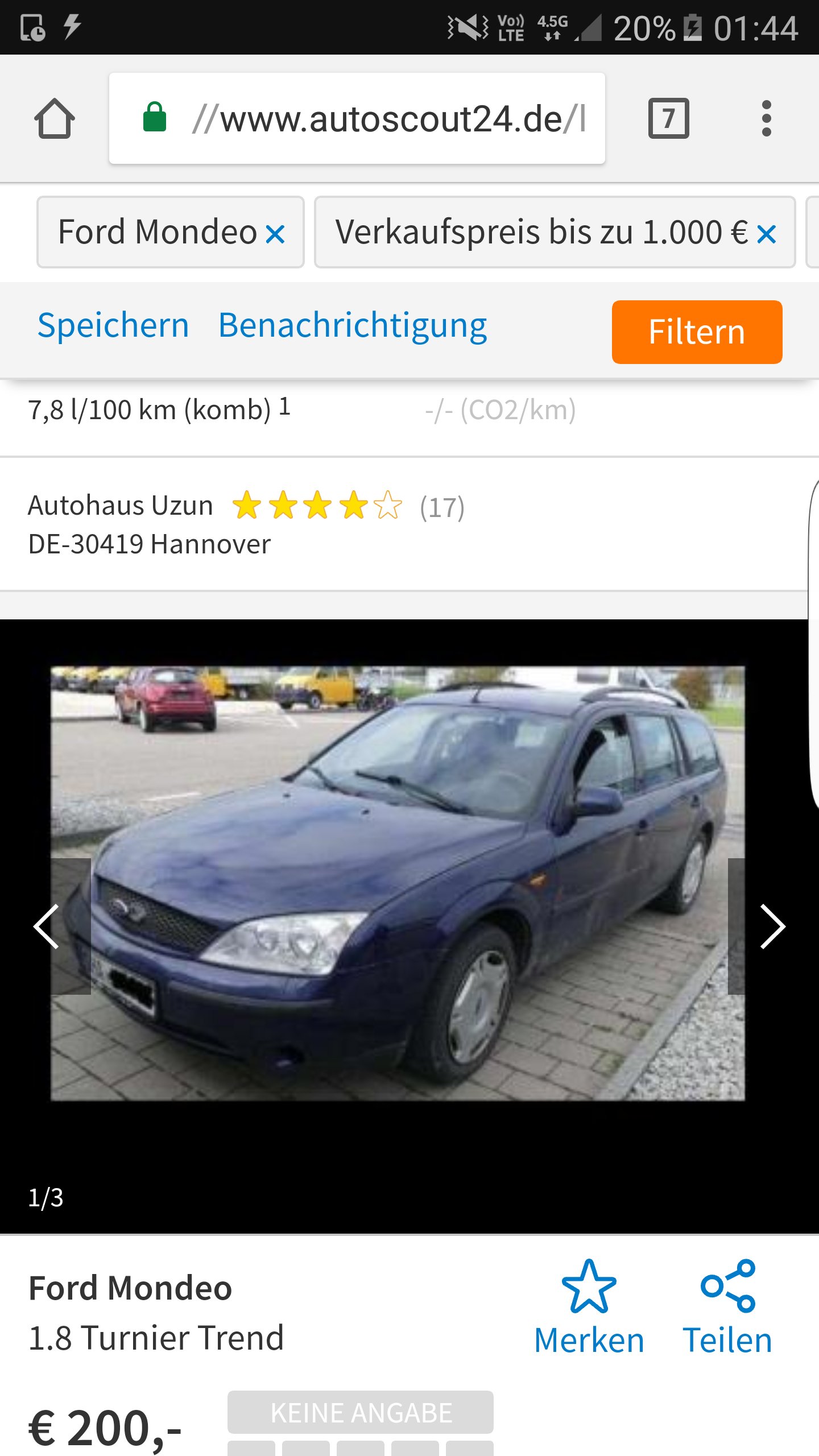Remove the Ford Mondeo filter chip
819x1456 pixels.
pos(275,234)
